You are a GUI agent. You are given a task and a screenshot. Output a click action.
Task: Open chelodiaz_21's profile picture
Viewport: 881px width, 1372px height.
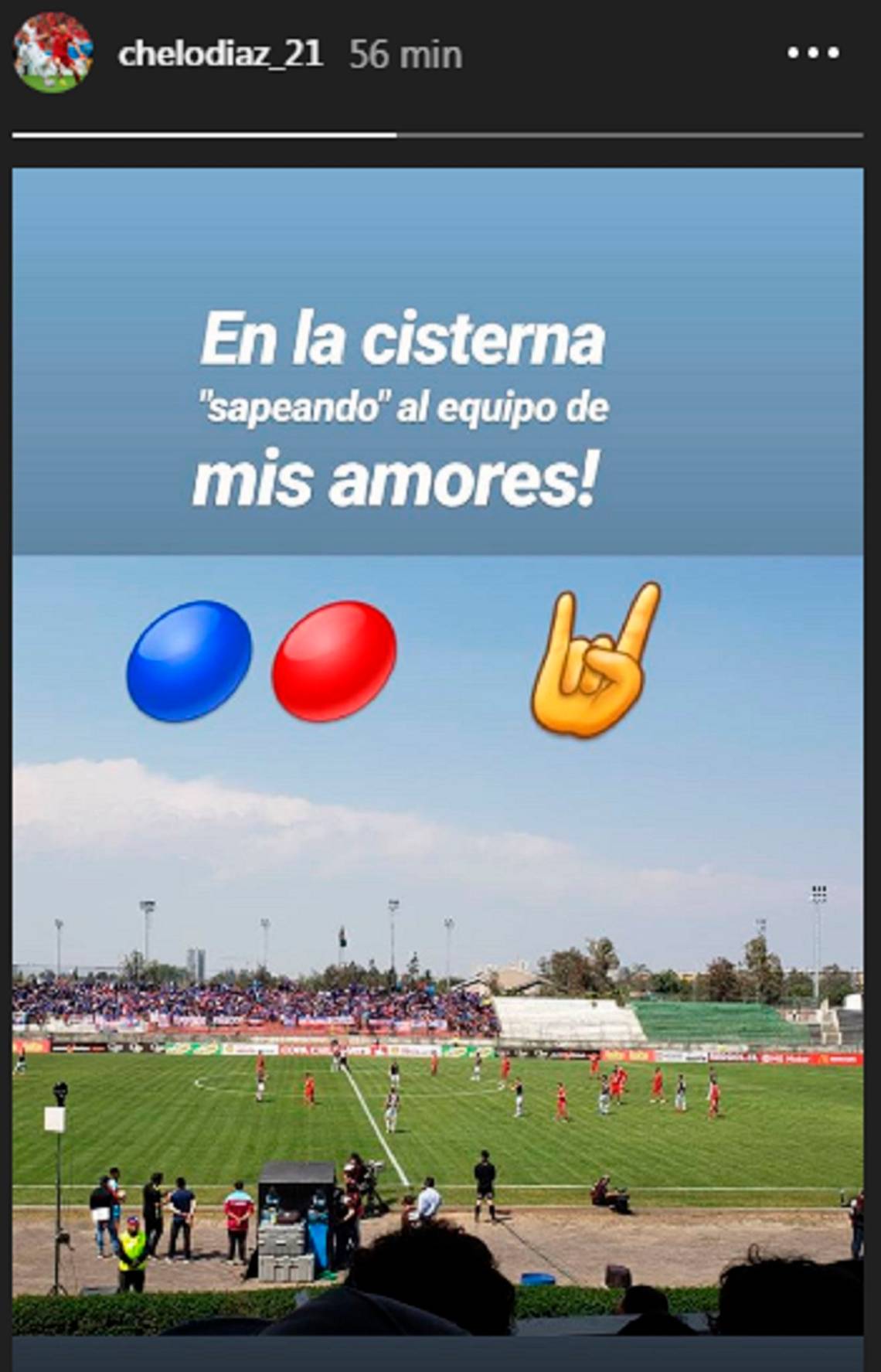(x=53, y=53)
